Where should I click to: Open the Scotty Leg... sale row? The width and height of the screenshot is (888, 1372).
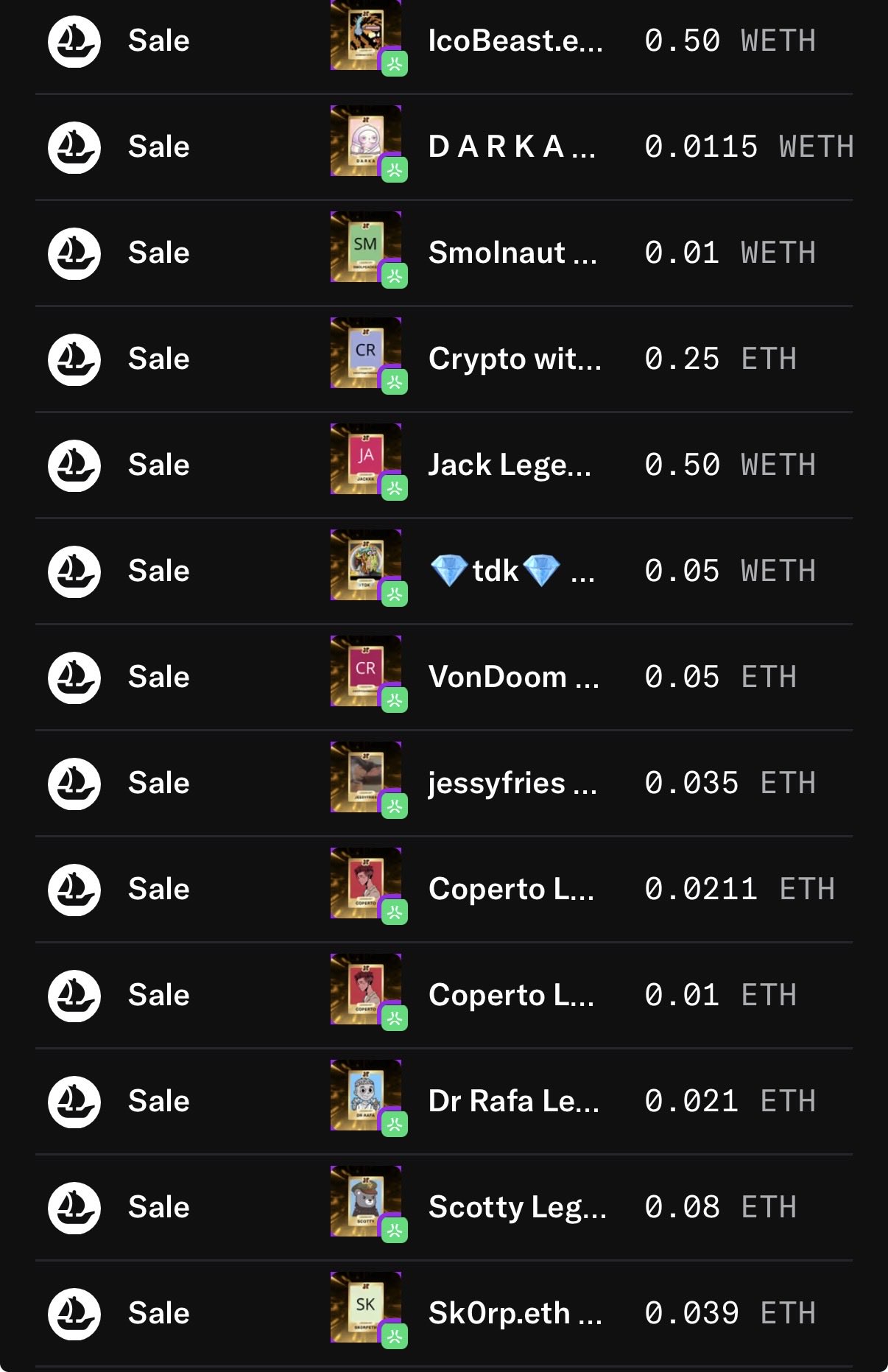517,1207
